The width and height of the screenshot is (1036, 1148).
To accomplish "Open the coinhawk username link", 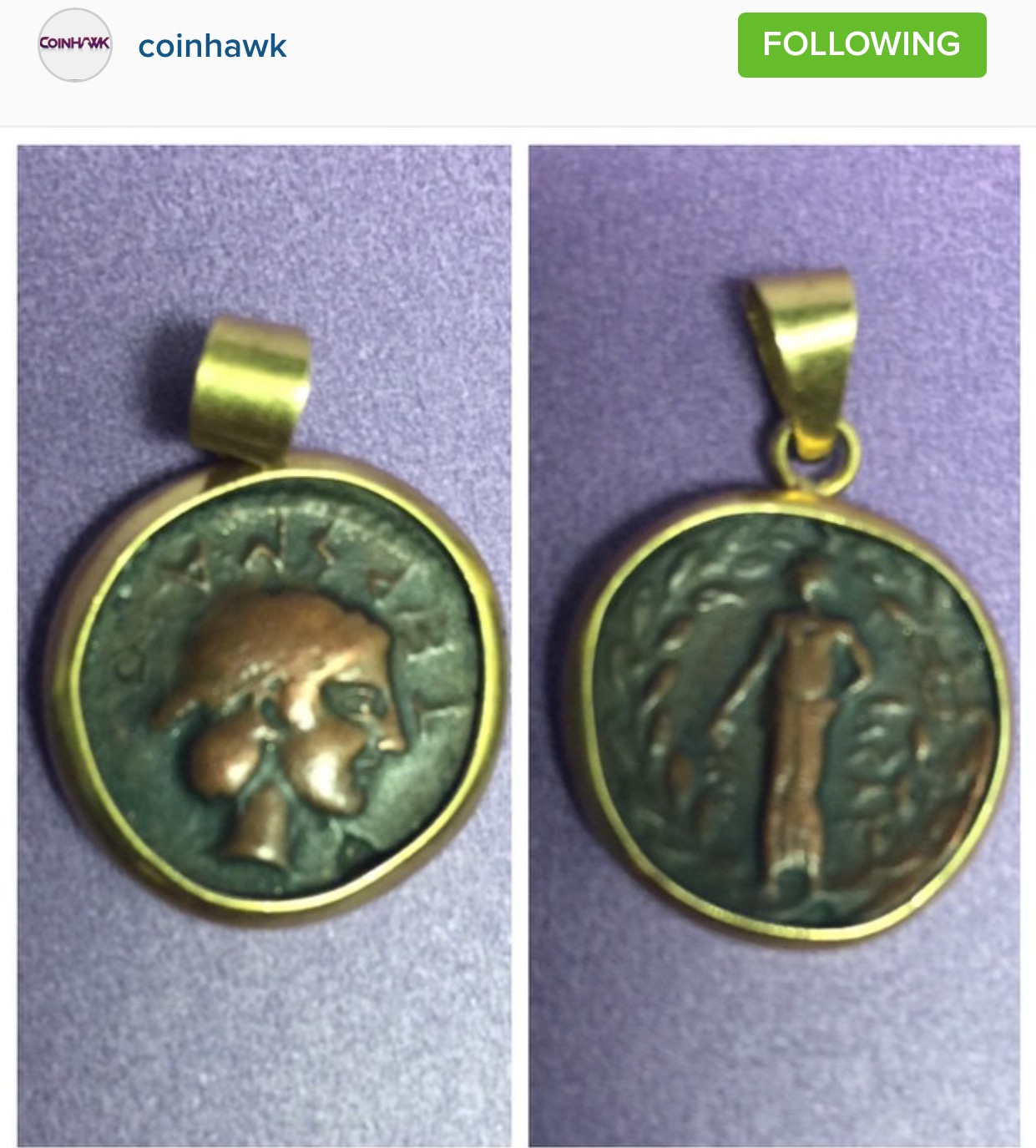I will click(x=212, y=46).
